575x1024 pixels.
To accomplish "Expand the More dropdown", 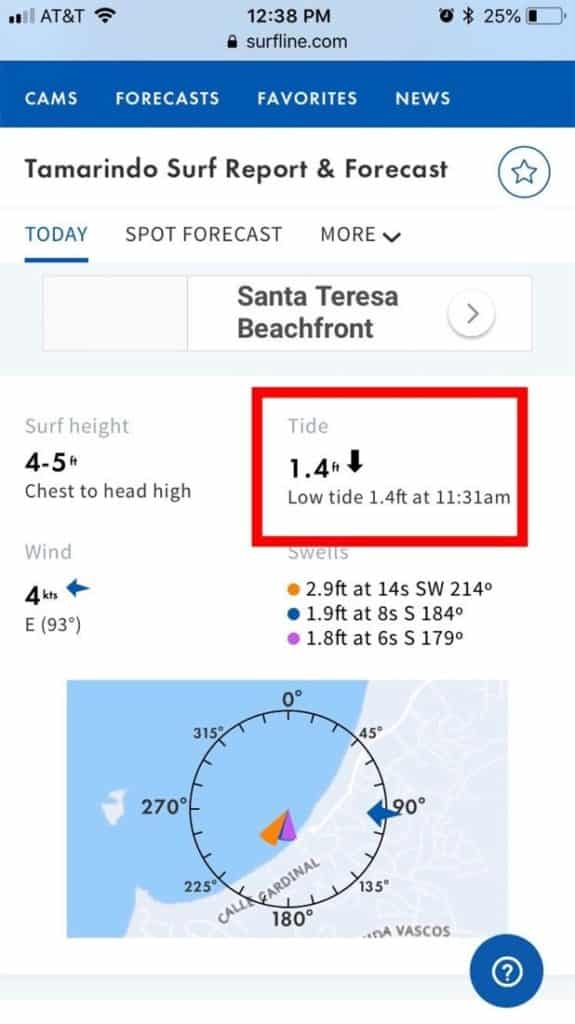I will click(x=360, y=234).
